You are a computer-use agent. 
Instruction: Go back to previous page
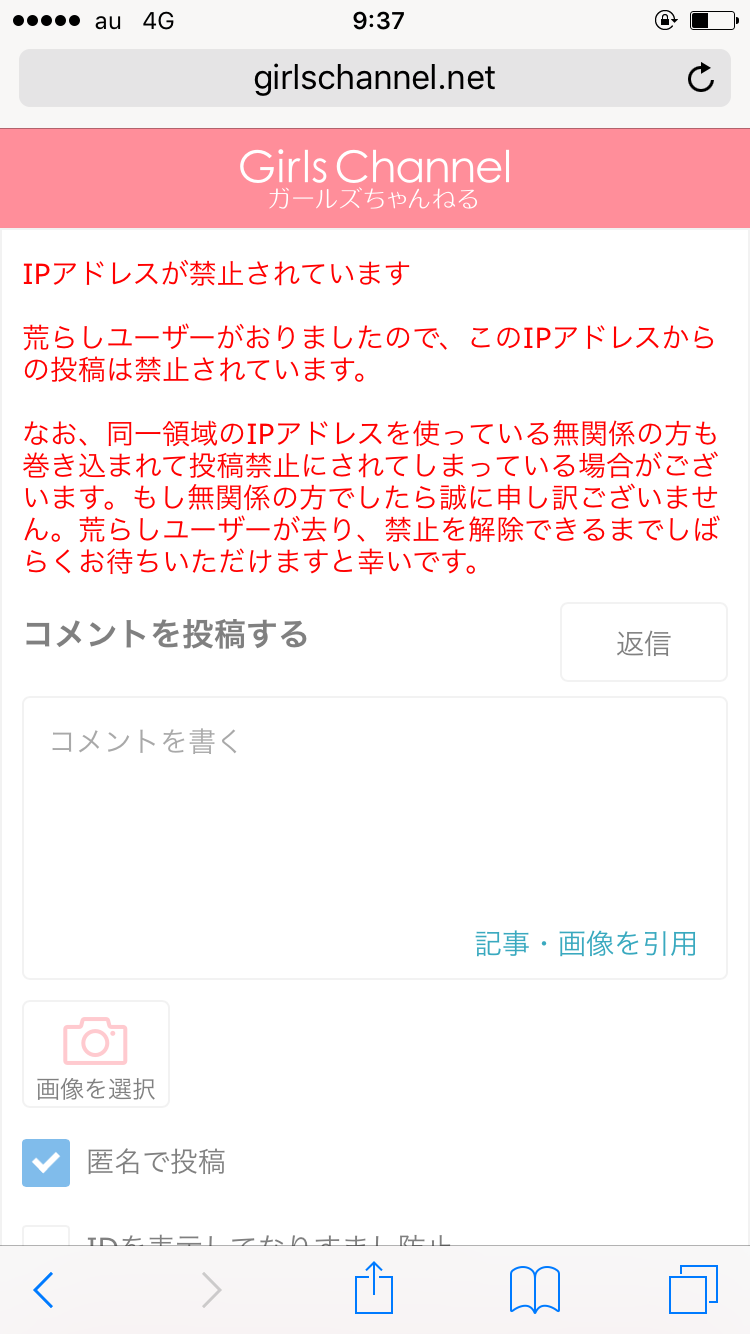click(43, 1290)
